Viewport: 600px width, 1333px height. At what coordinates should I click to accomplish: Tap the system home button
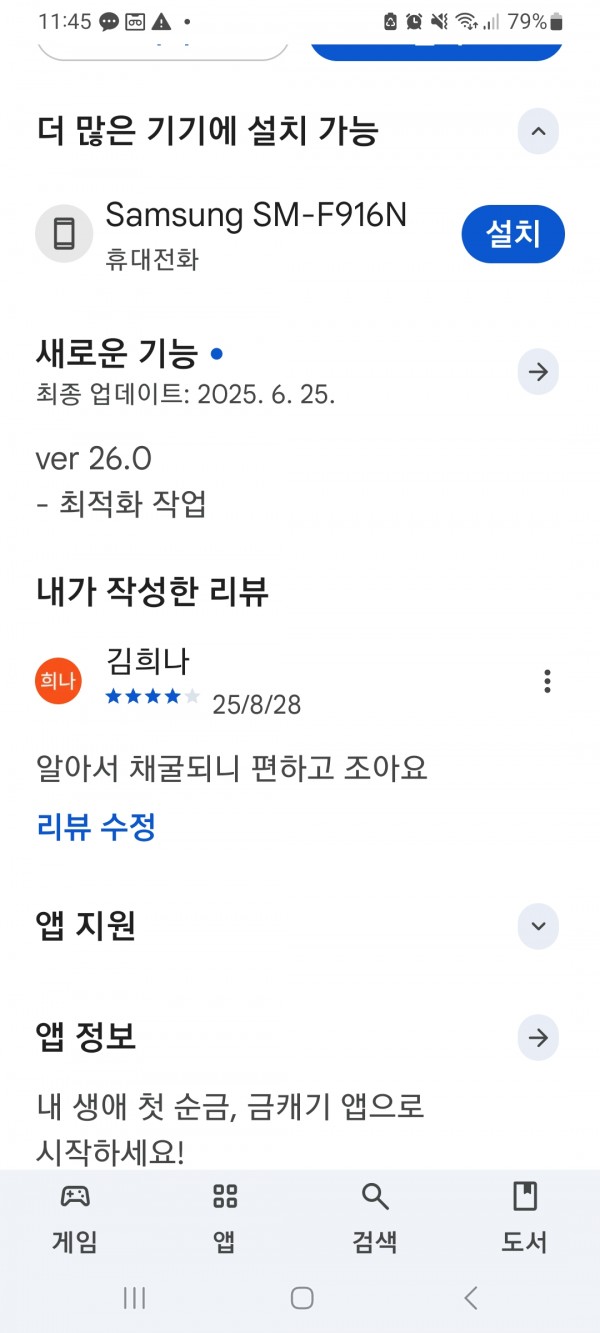pos(301,1298)
